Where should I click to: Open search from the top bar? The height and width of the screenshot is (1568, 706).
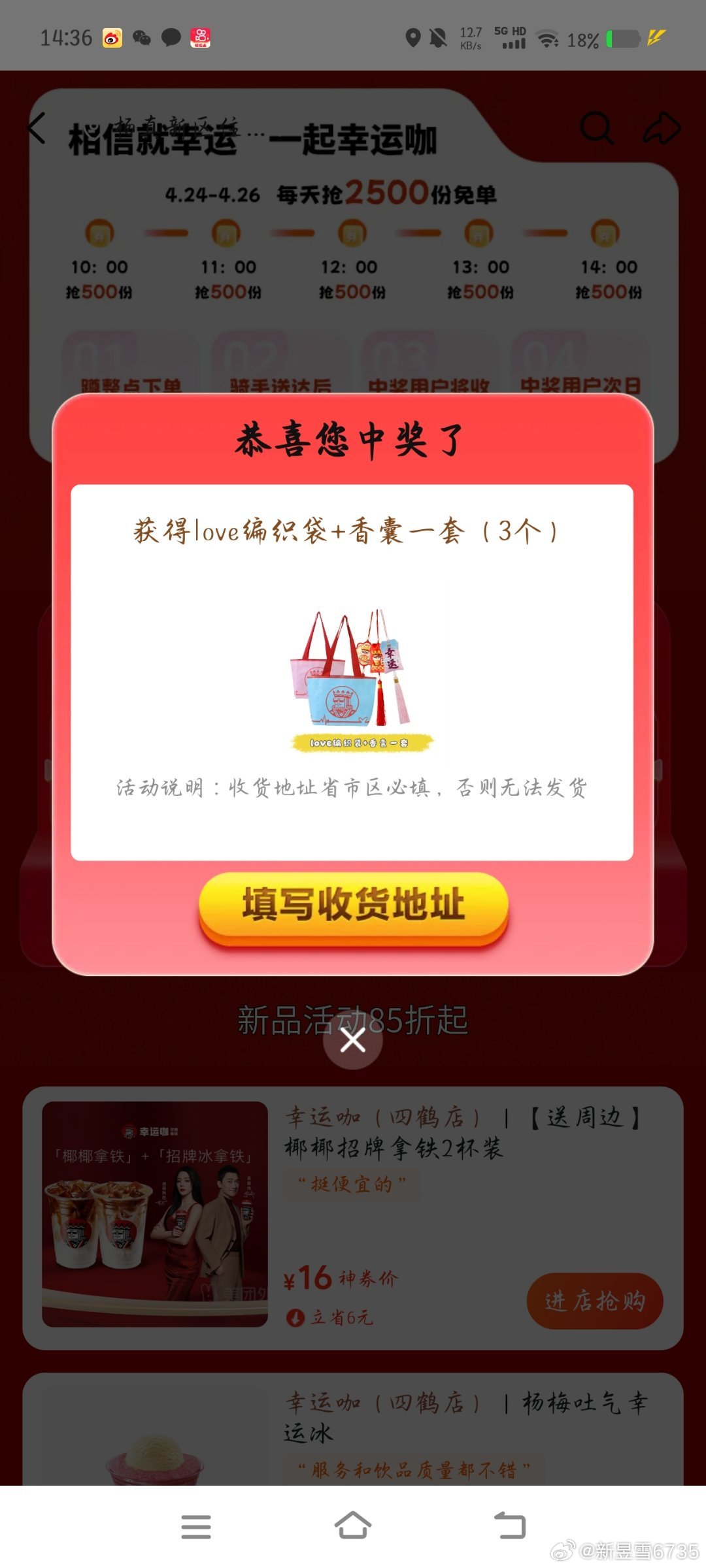[596, 128]
